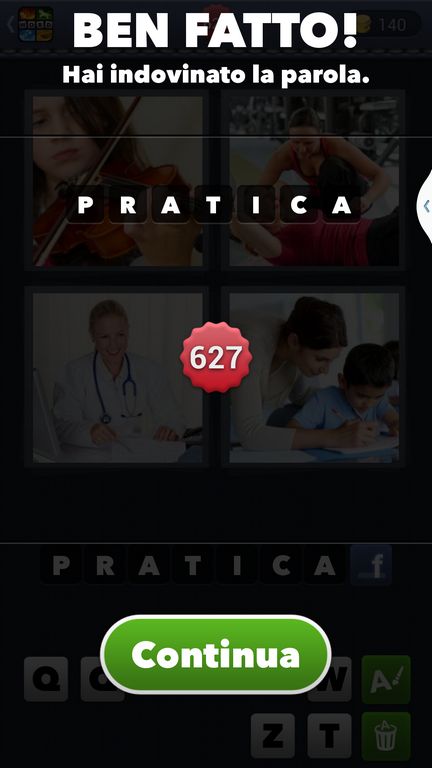The width and height of the screenshot is (432, 768).
Task: Tap the green Continua button
Action: [x=216, y=654]
